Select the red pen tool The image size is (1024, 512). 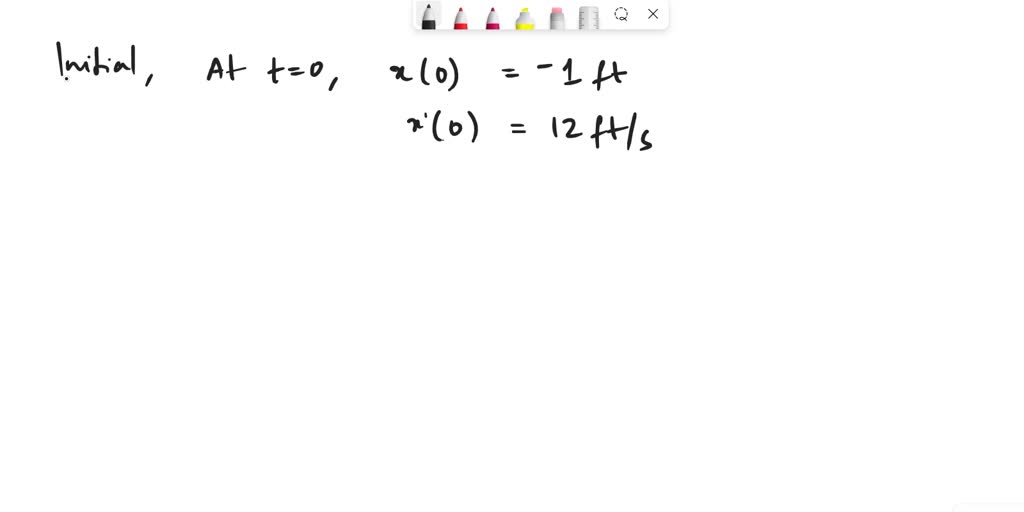click(461, 17)
